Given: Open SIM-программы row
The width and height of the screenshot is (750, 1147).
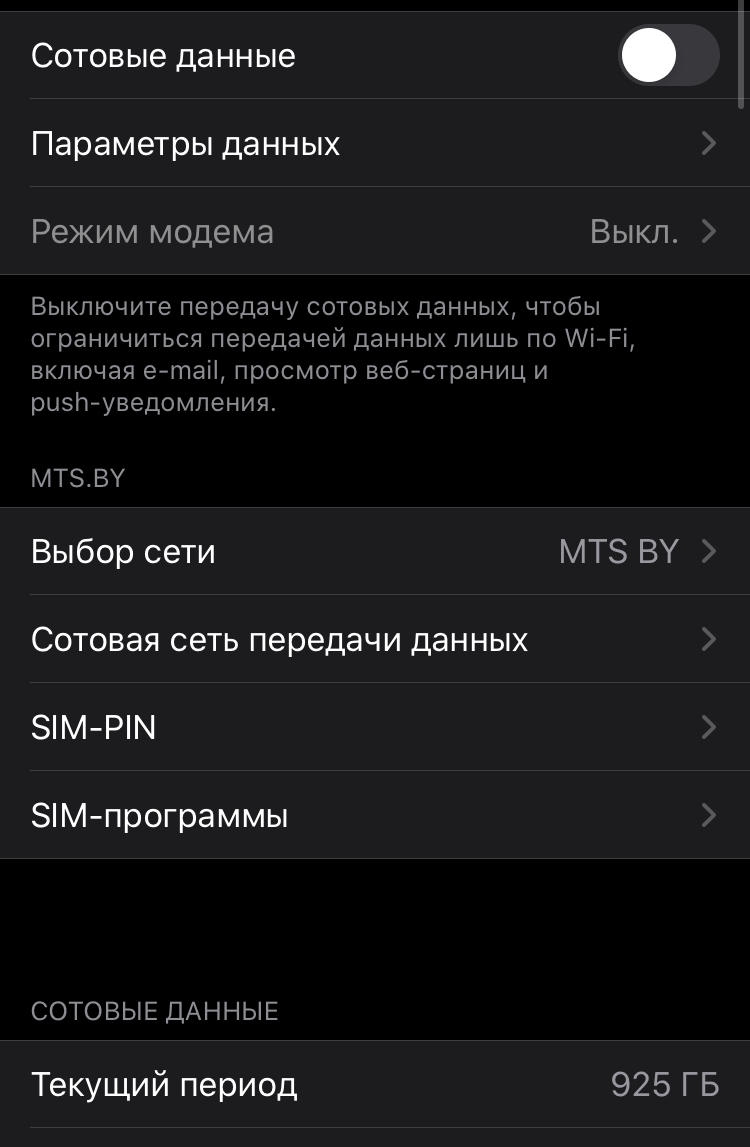Looking at the screenshot, I should pyautogui.click(x=374, y=815).
